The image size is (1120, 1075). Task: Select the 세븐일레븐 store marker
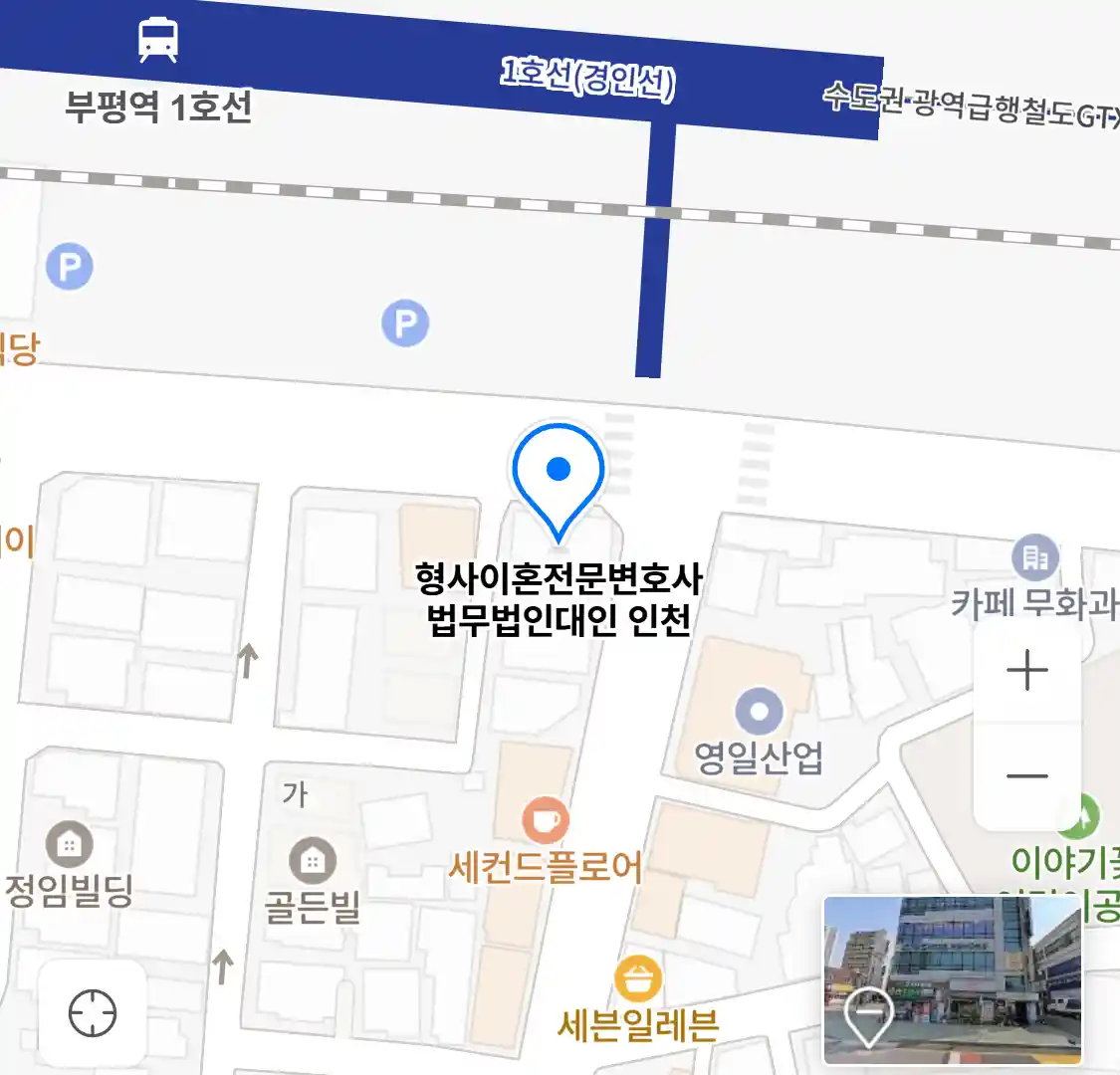(x=637, y=979)
